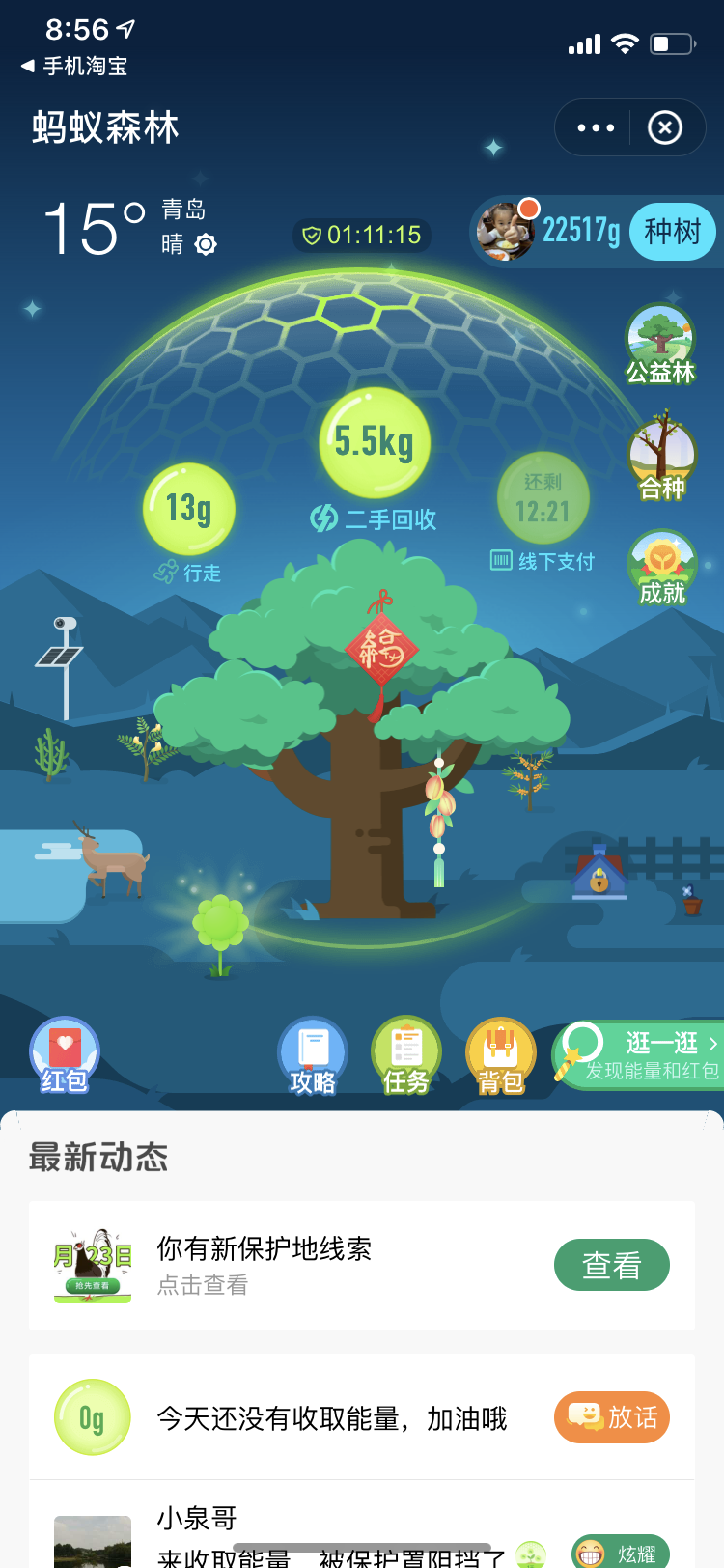
Task: Close the 蚂蚁森林 mini program
Action: (x=664, y=127)
